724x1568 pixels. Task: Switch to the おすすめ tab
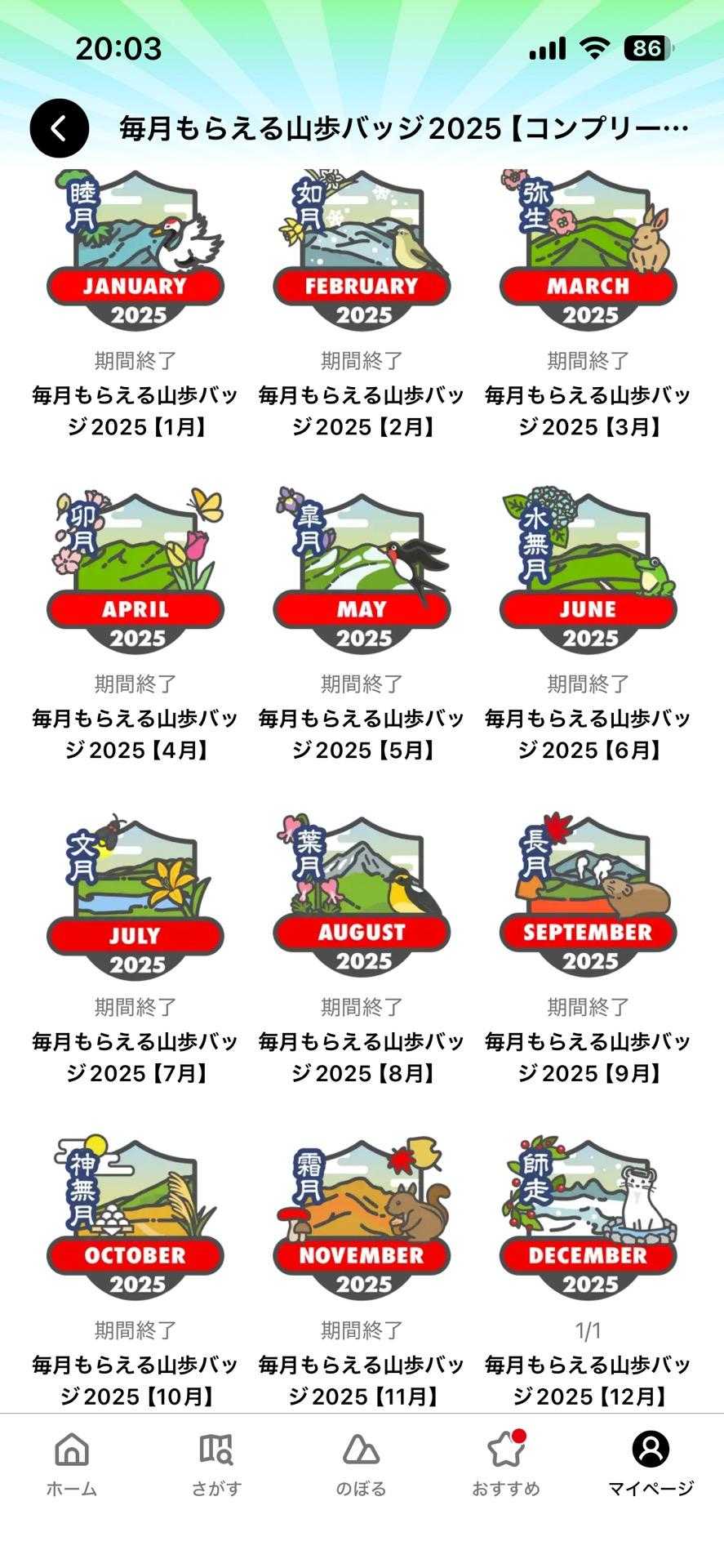point(506,1466)
